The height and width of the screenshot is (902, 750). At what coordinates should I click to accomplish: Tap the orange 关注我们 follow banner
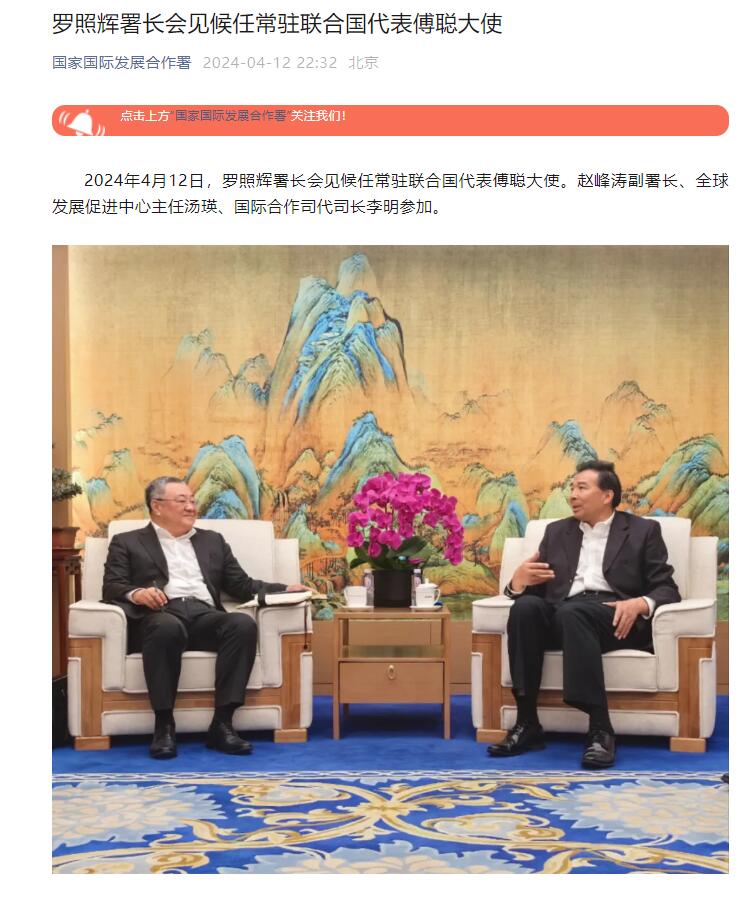(x=390, y=119)
